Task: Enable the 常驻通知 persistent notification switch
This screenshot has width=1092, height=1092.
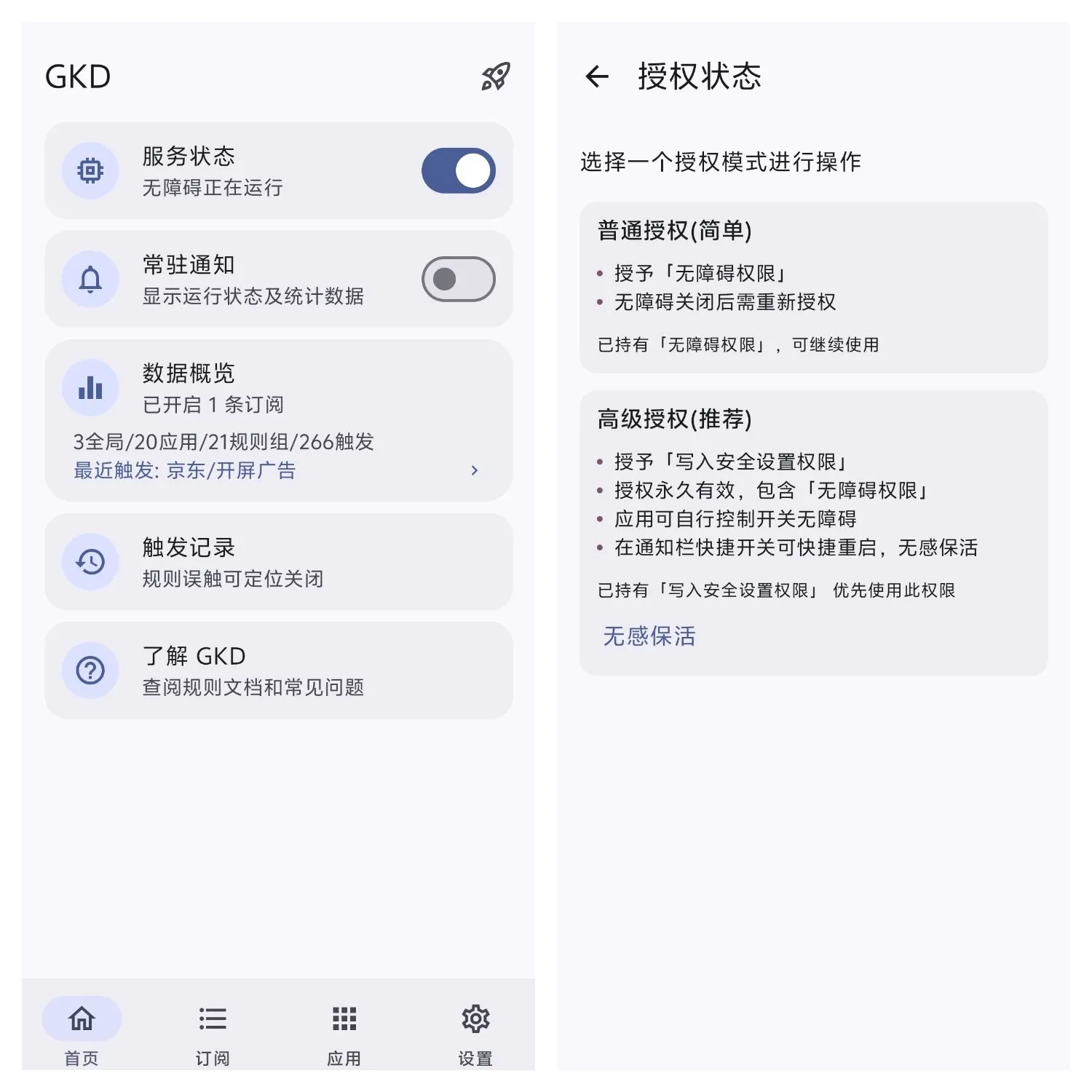Action: [x=458, y=279]
